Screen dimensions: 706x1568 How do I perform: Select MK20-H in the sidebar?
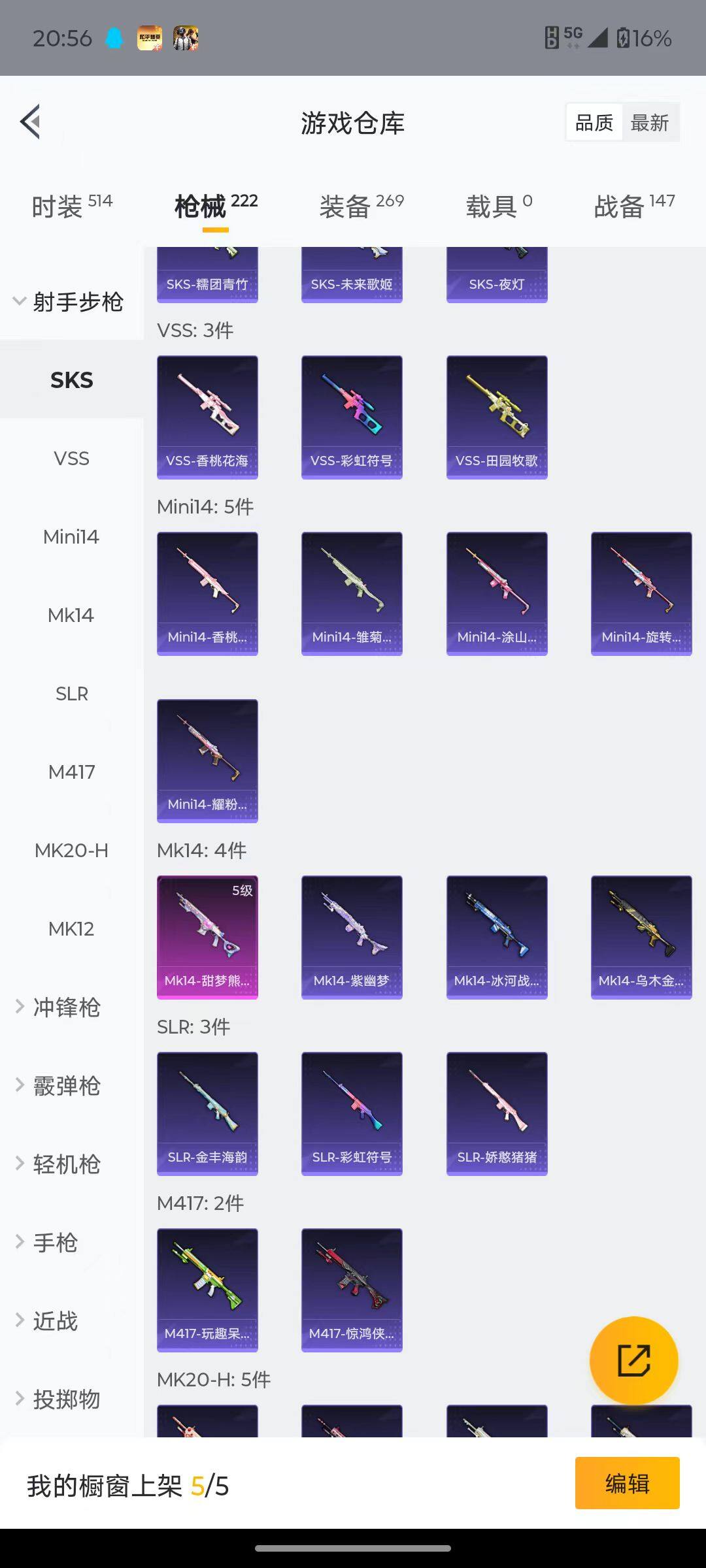pos(71,851)
